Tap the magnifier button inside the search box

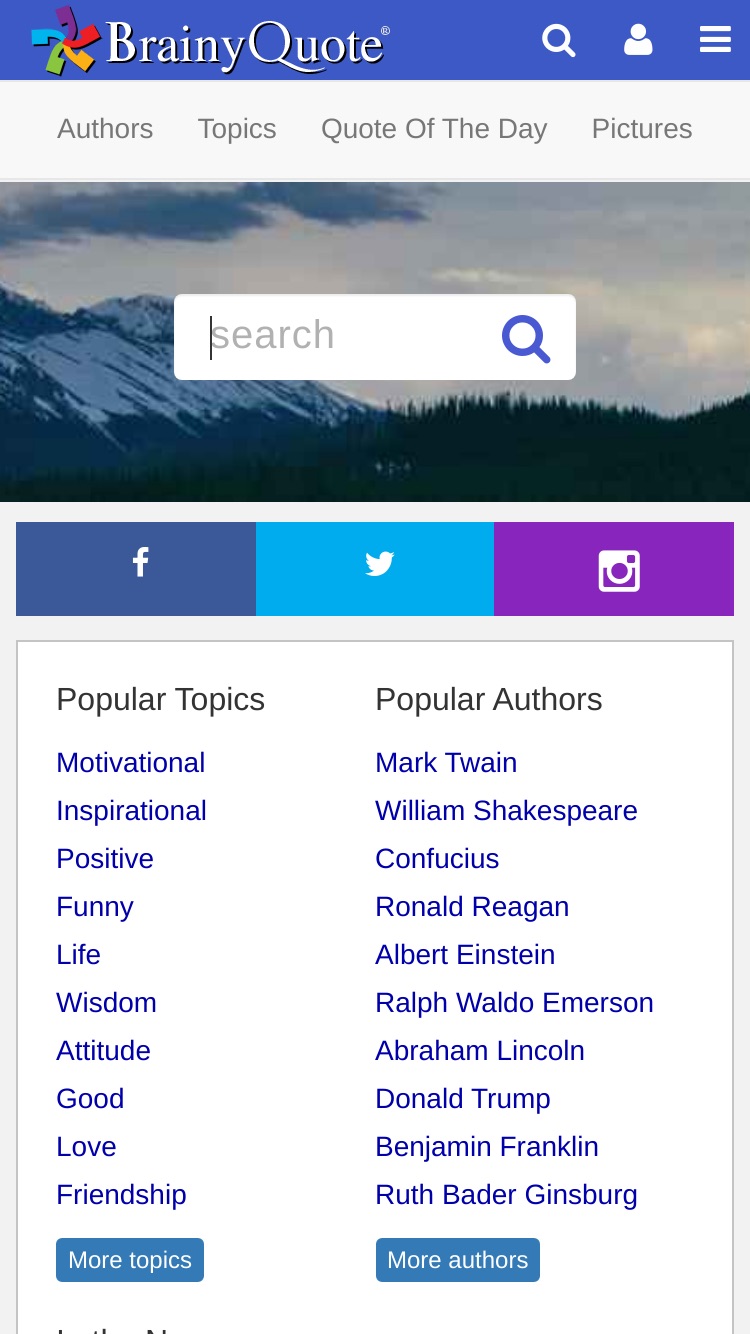click(526, 338)
